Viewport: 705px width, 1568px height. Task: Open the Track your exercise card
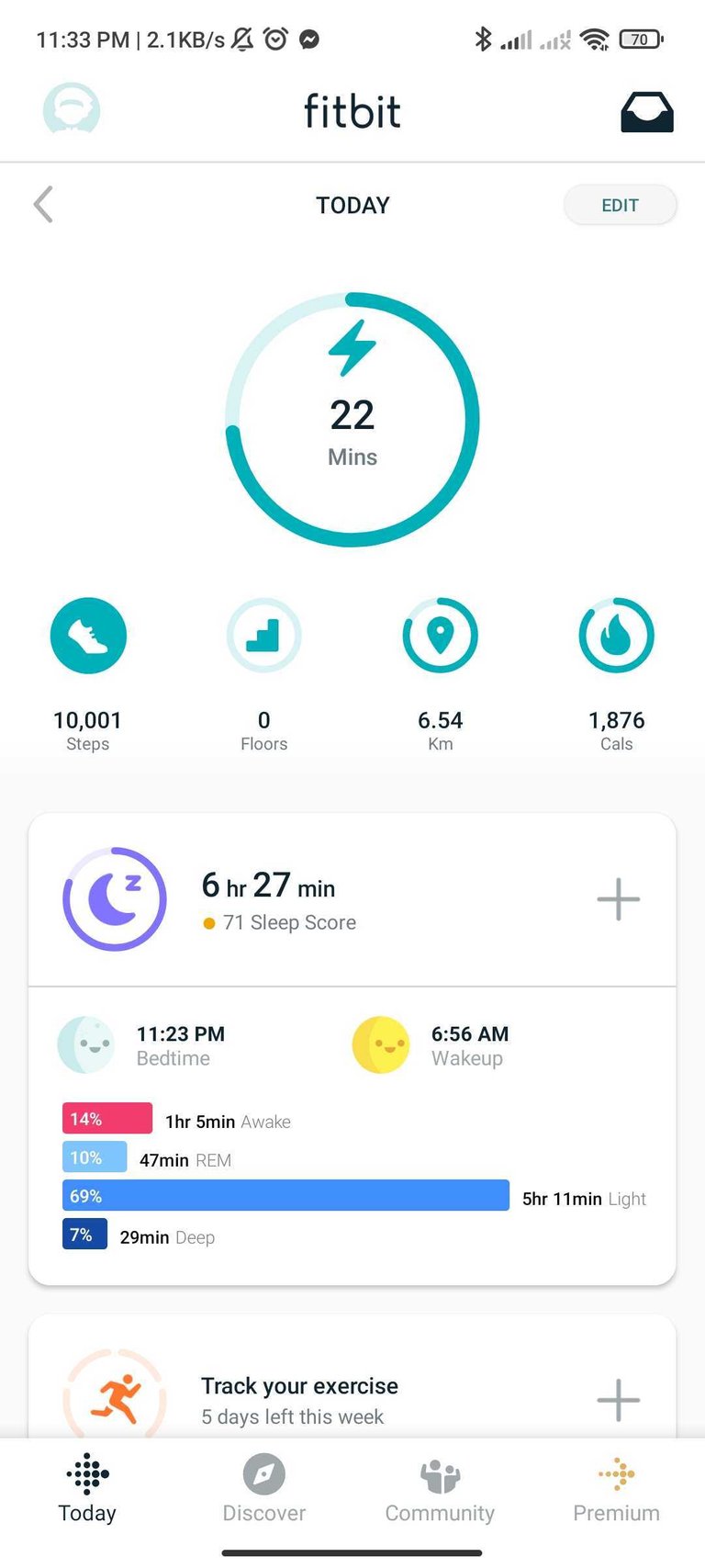[352, 1378]
